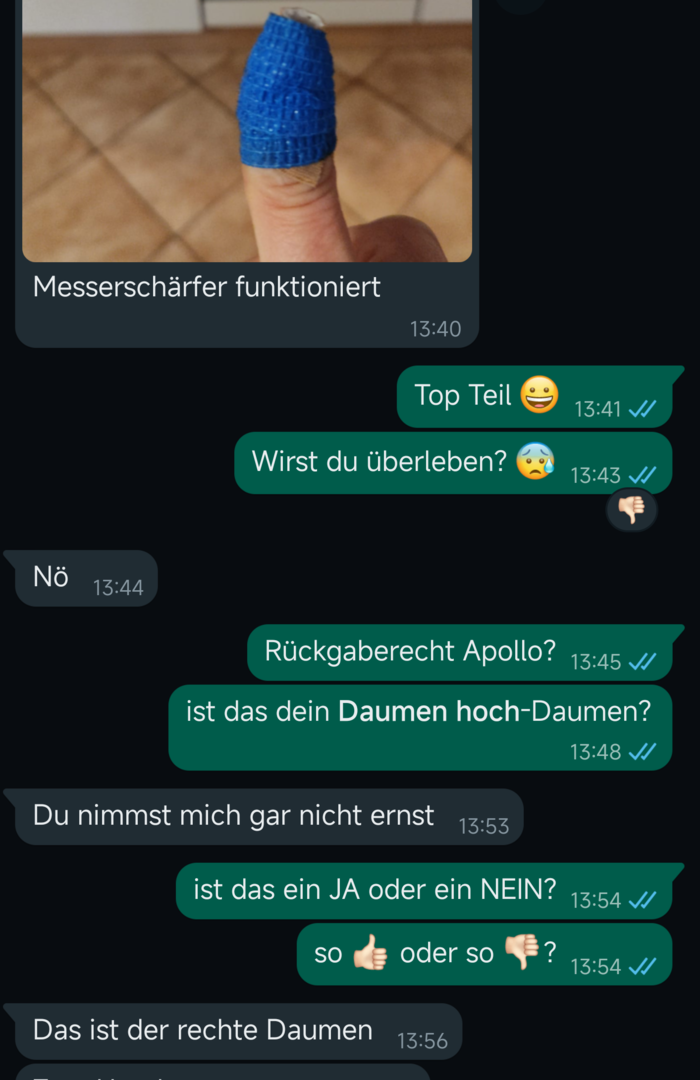
Task: View the thumbs-down reaction details
Action: [631, 511]
